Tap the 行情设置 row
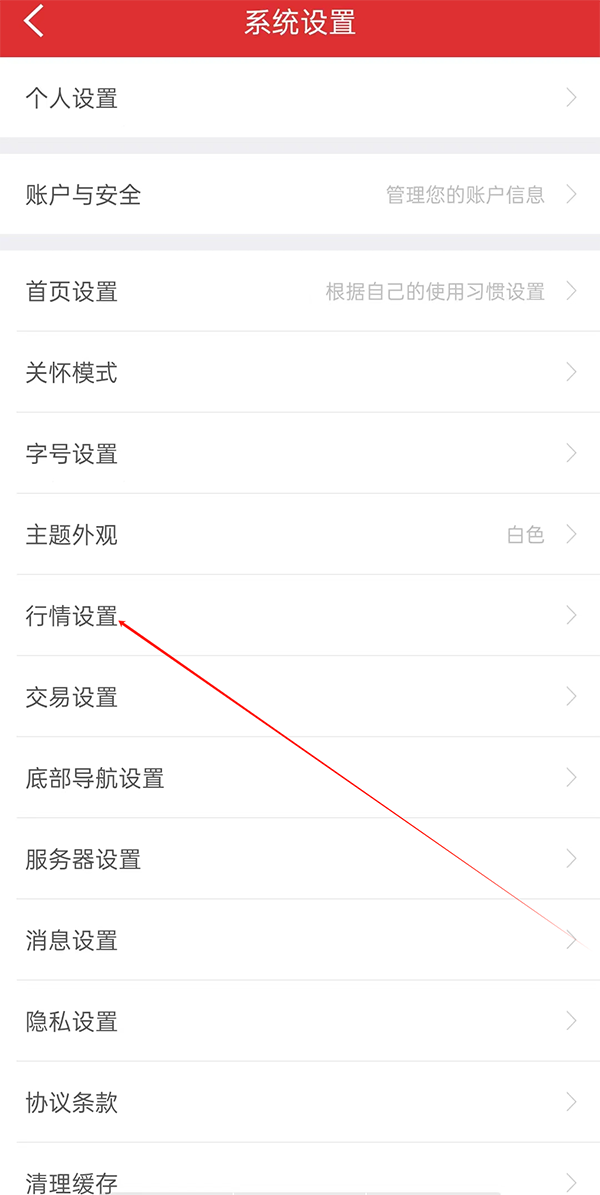Screen dimensions: 600x1195 pyautogui.click(x=300, y=616)
